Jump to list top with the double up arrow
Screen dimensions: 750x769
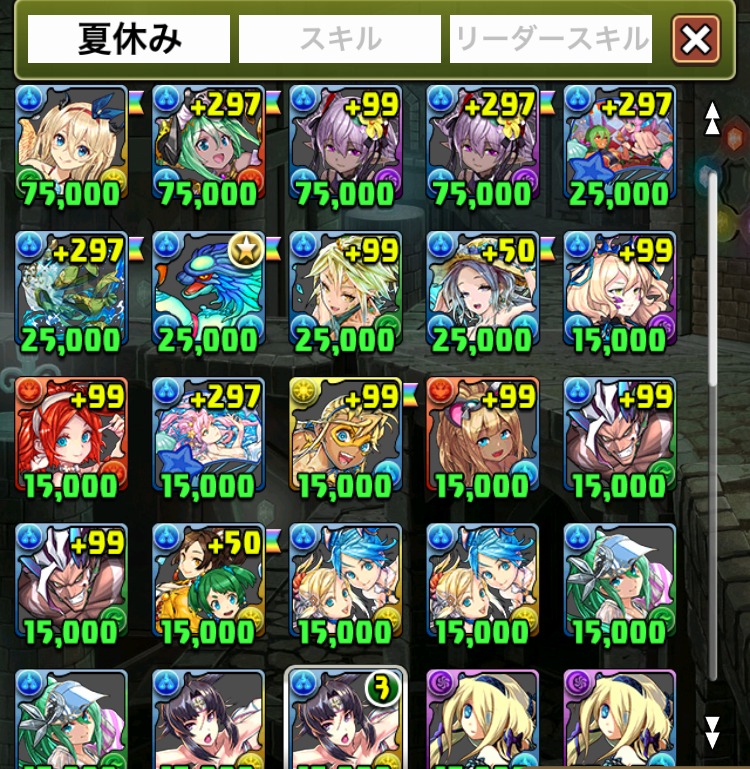pyautogui.click(x=712, y=118)
